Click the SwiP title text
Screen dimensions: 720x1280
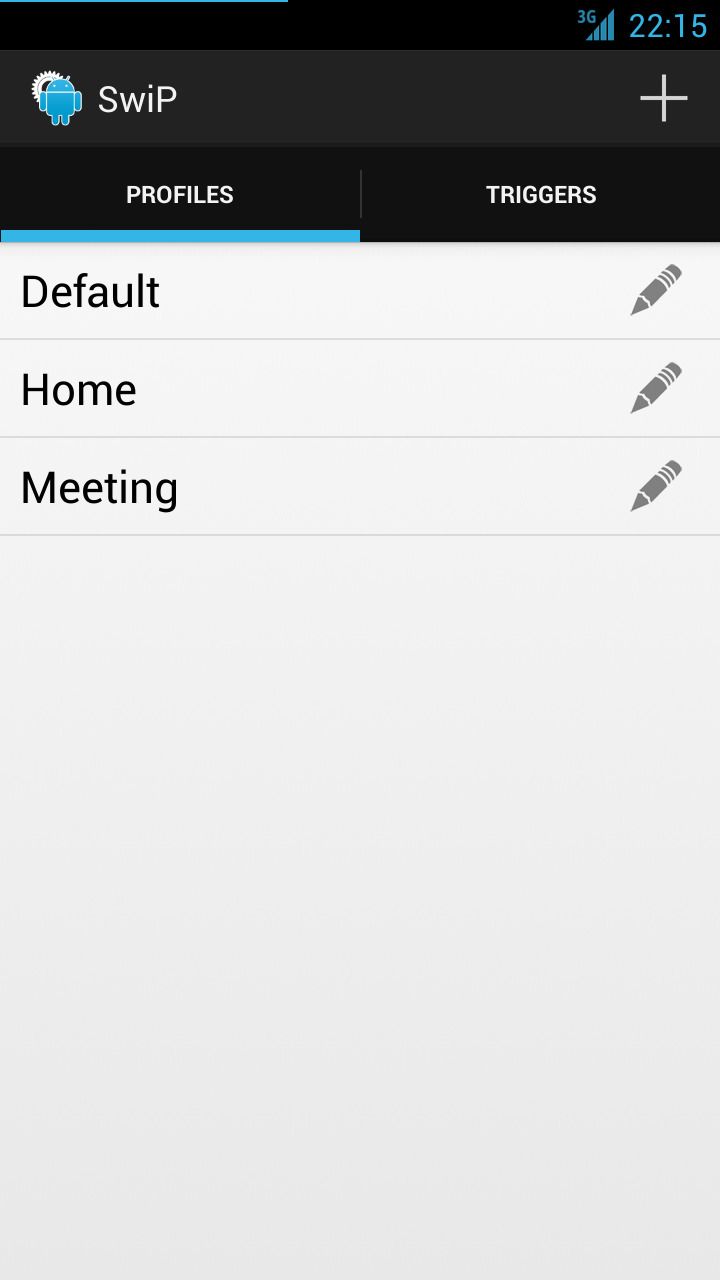click(136, 97)
